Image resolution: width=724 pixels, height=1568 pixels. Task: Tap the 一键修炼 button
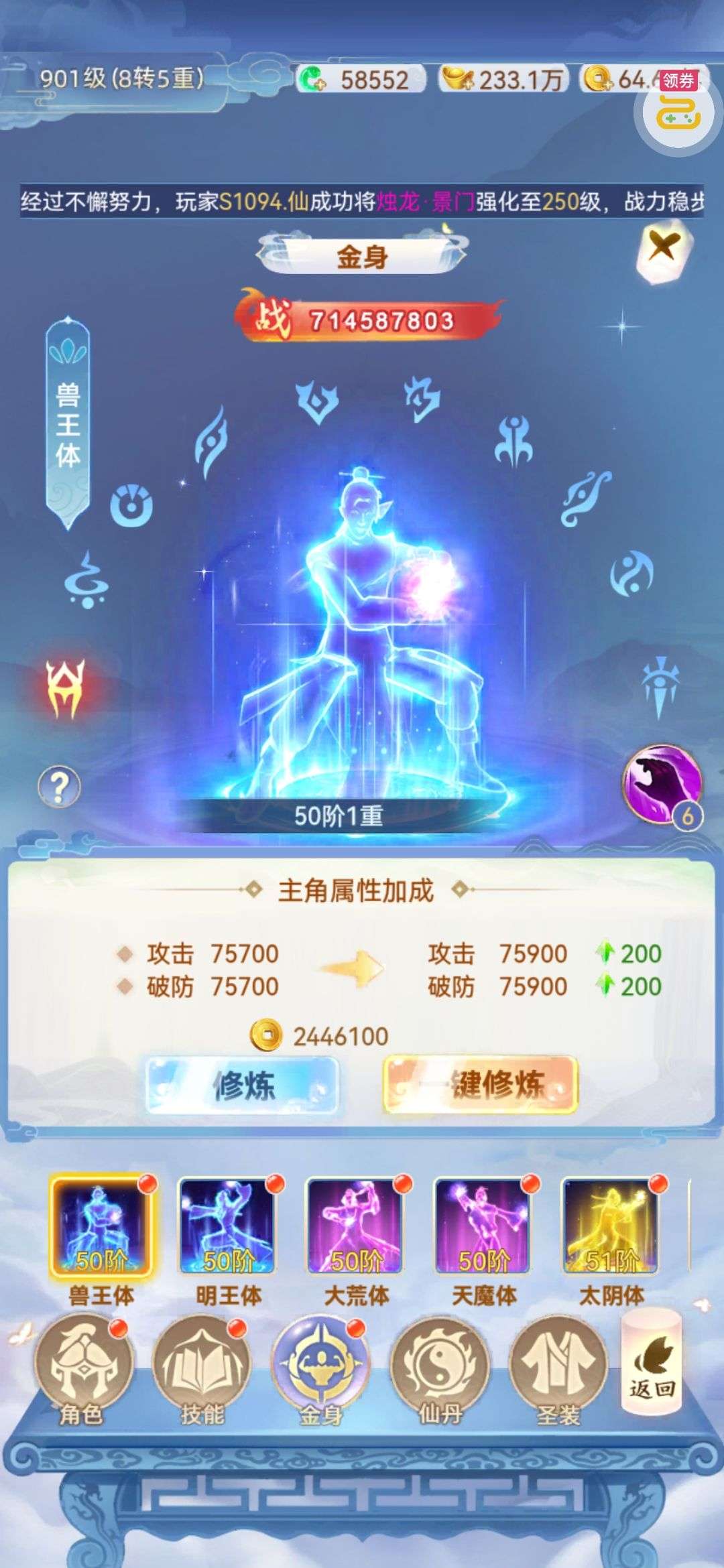tap(480, 1084)
